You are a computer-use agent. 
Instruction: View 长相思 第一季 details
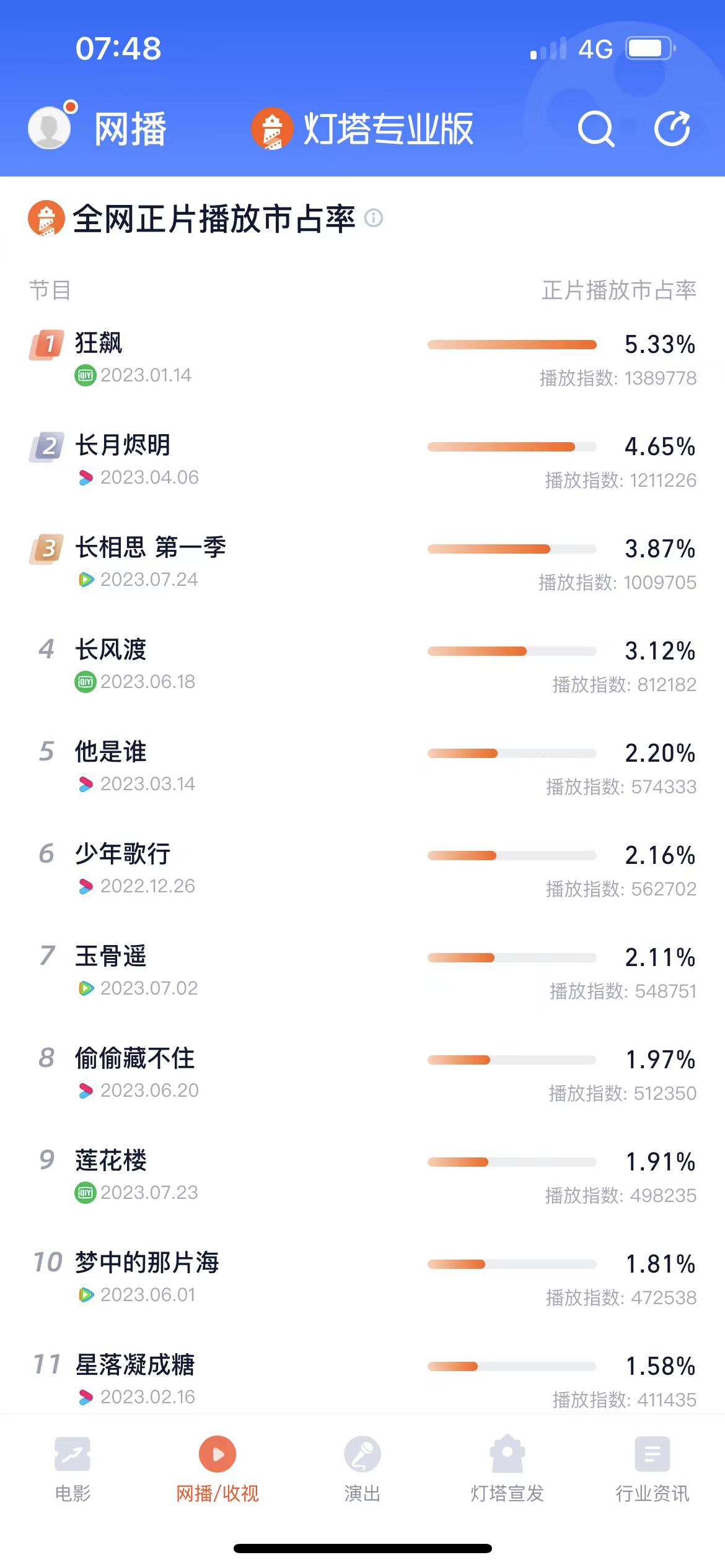click(362, 564)
